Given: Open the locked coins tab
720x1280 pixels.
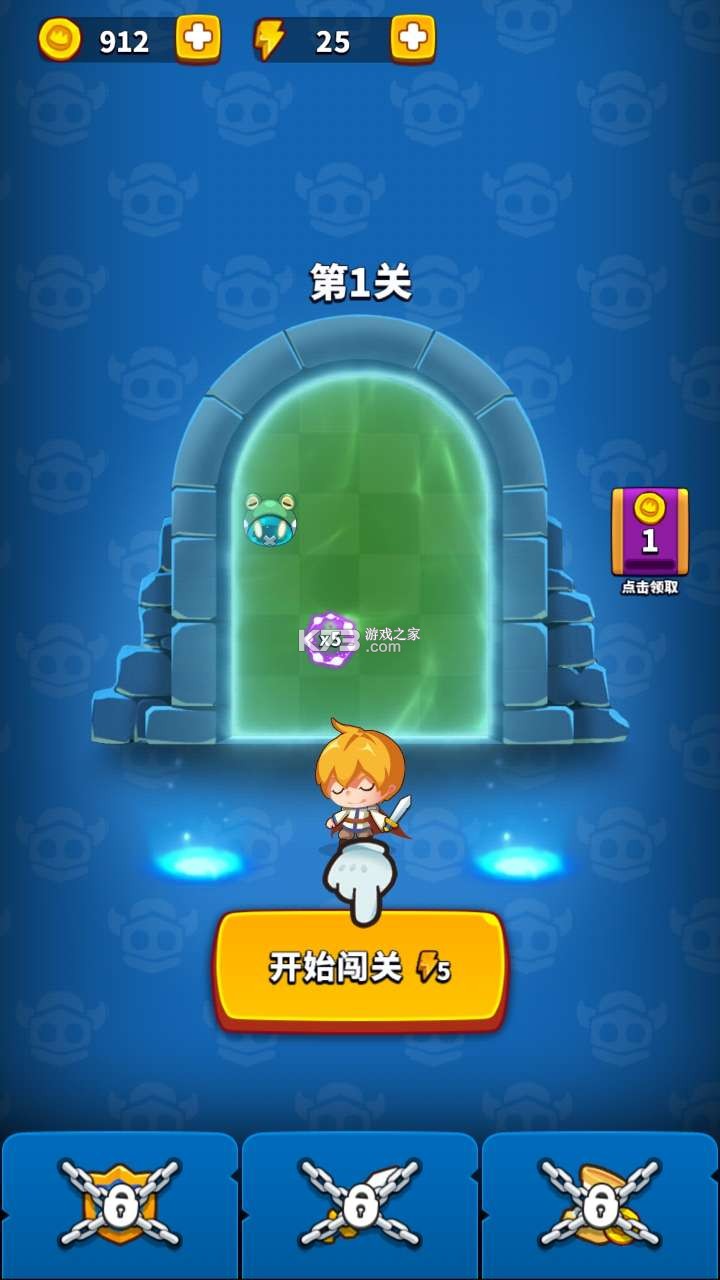Looking at the screenshot, I should 600,1206.
